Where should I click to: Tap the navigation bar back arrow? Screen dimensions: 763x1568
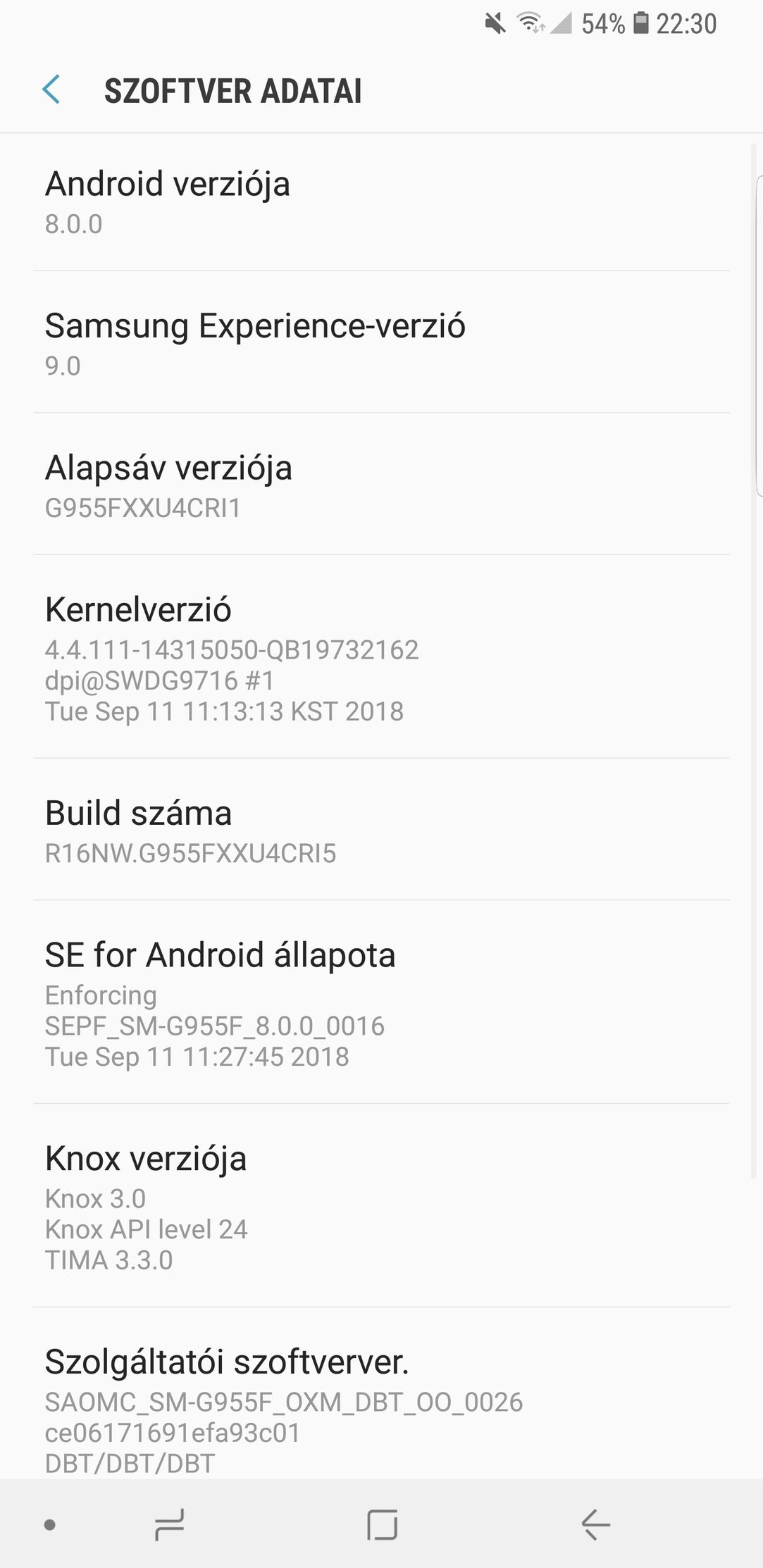(595, 1525)
